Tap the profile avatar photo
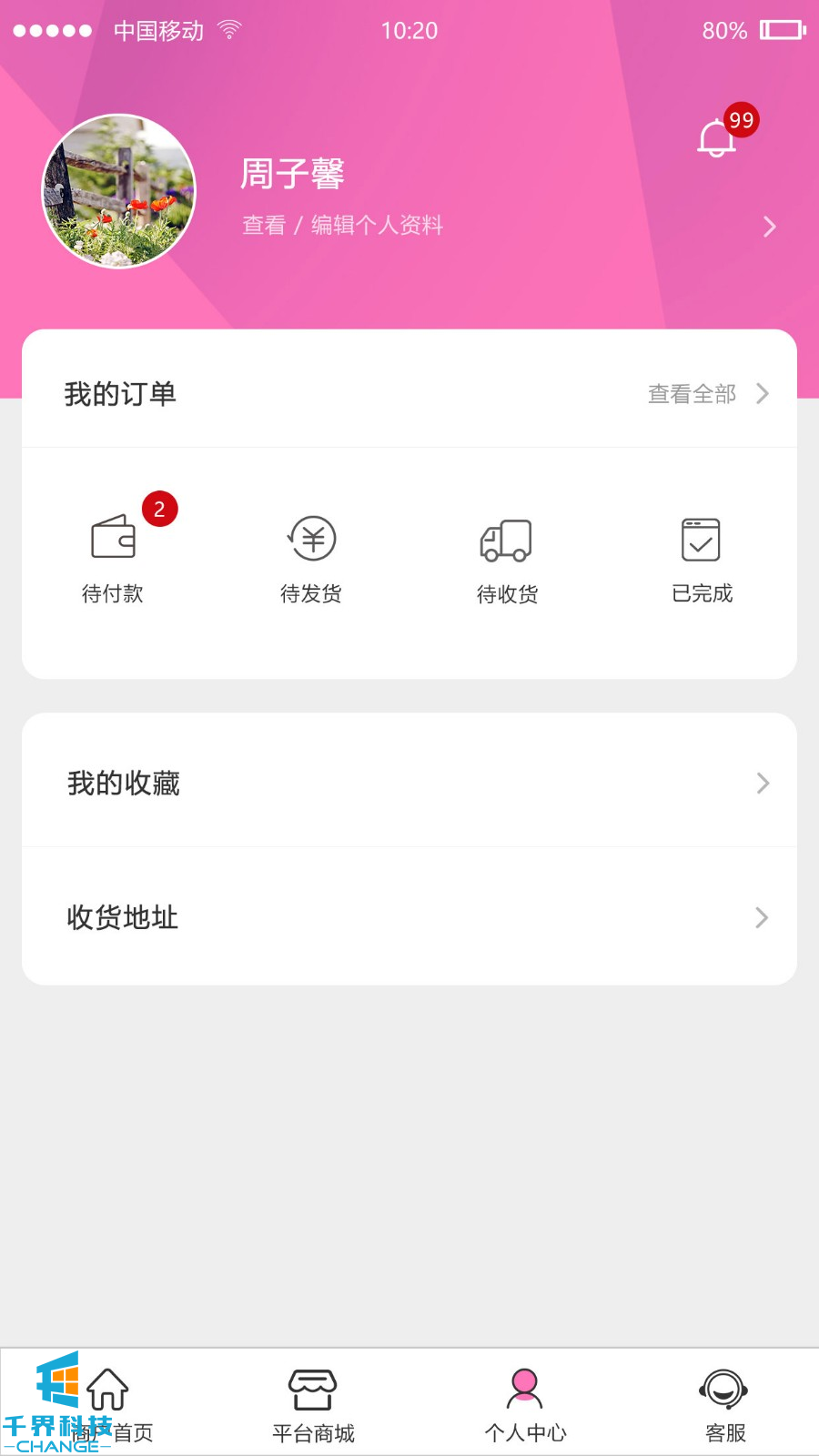Viewport: 819px width, 1456px height. click(x=119, y=191)
